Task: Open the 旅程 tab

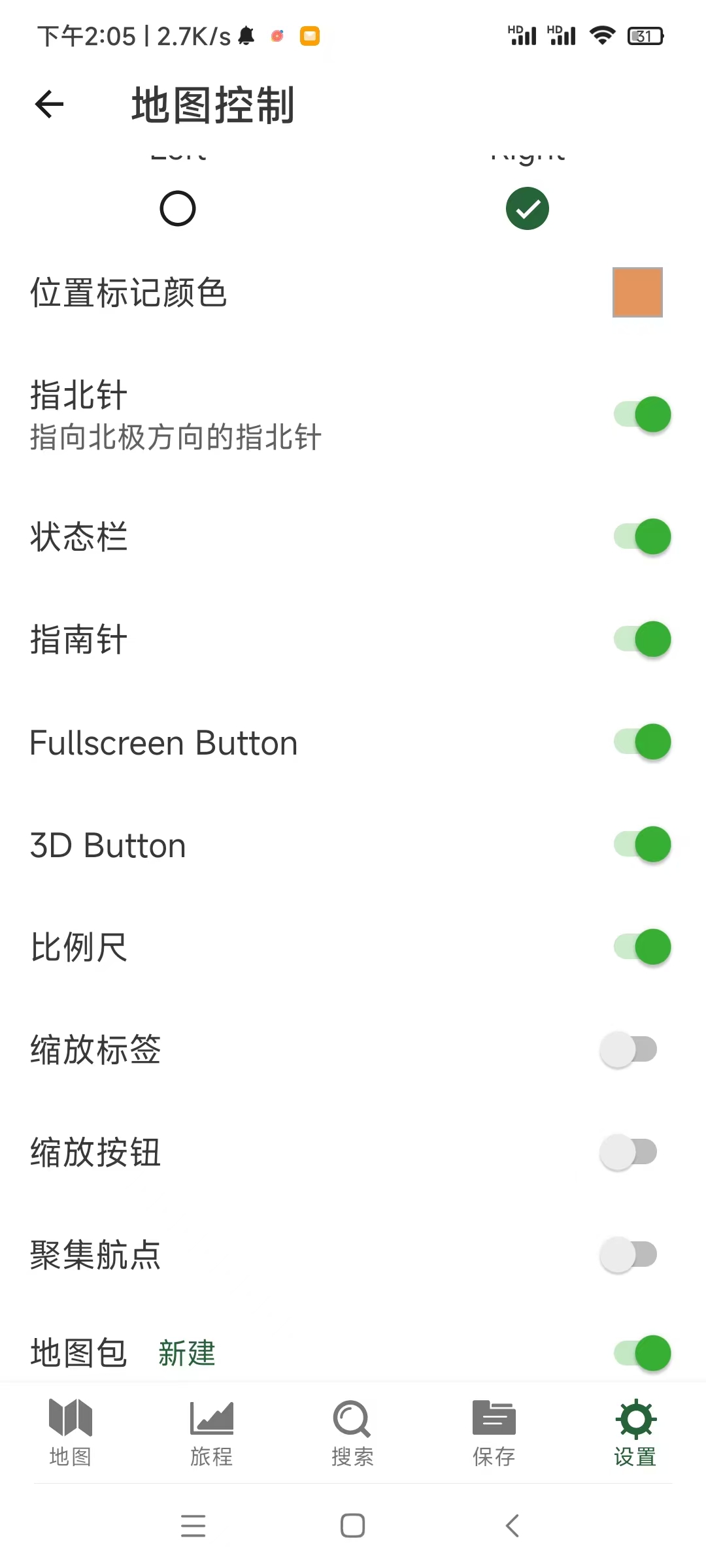Action: click(211, 1432)
